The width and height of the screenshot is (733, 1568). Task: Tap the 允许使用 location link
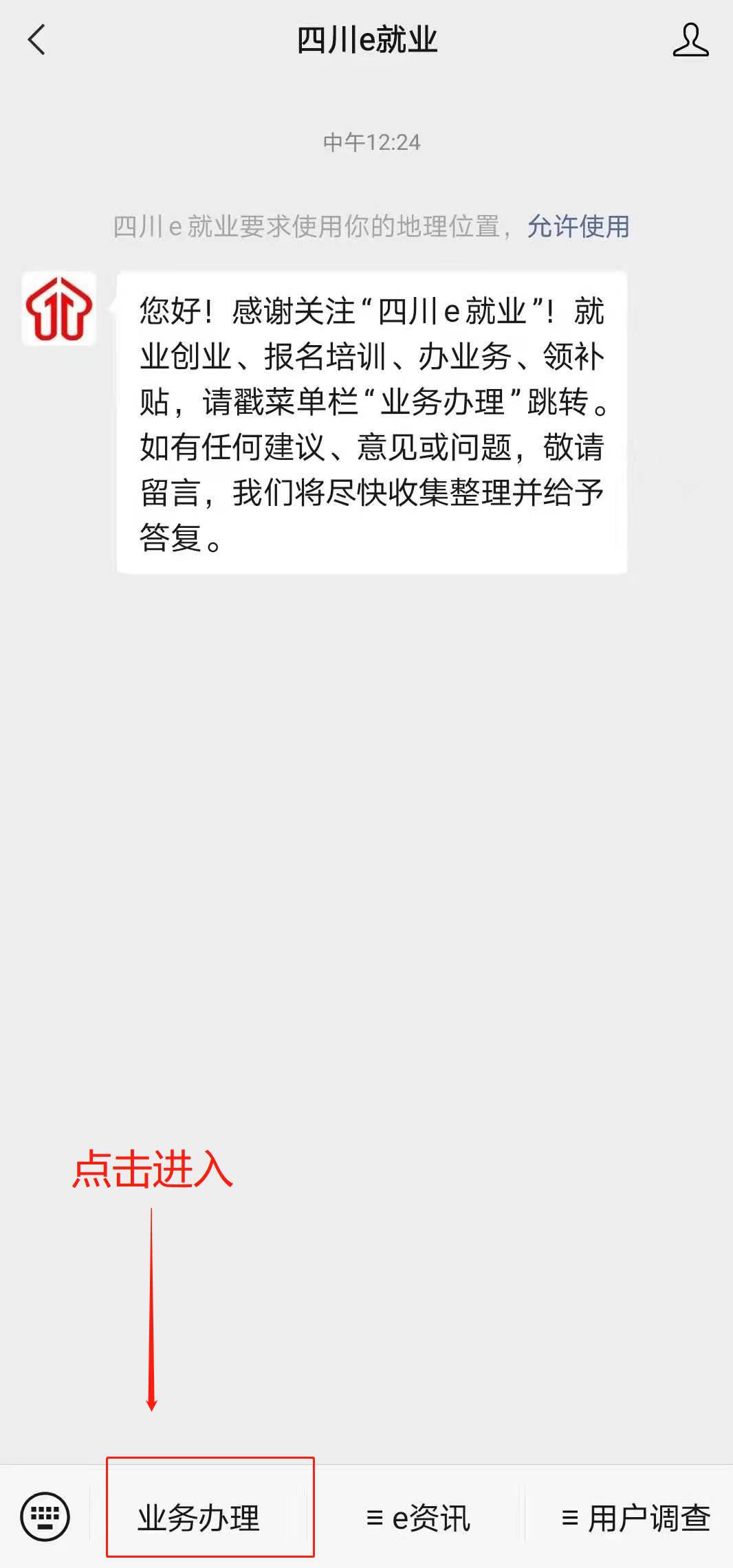578,226
